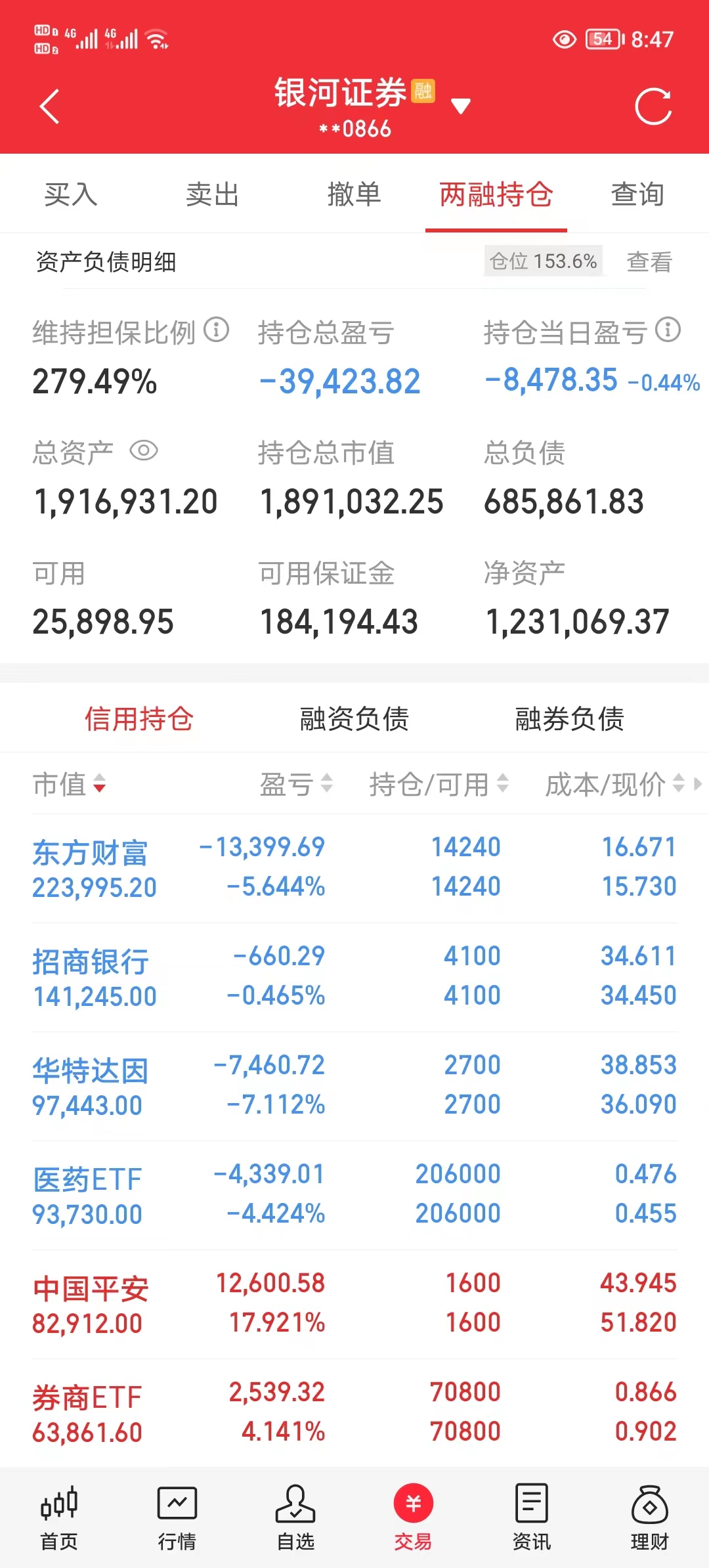Open the 中国平安 holding row

[354, 1303]
